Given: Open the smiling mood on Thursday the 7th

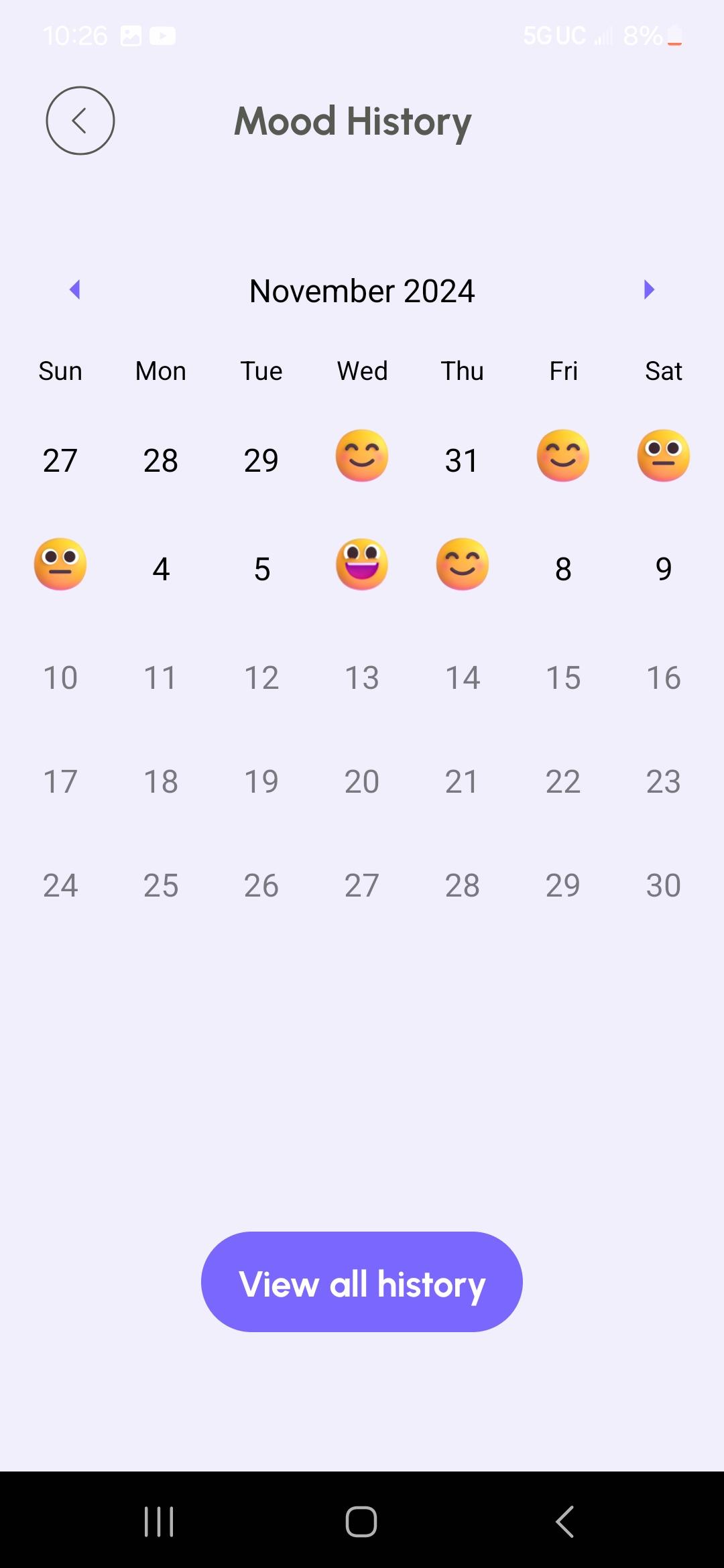Looking at the screenshot, I should 462,564.
